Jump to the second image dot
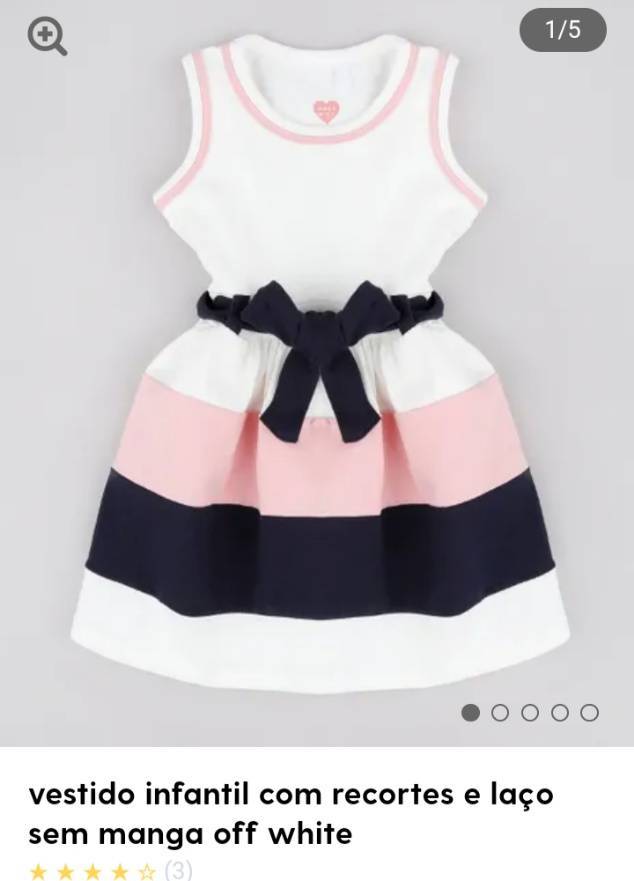The image size is (634, 881). tap(500, 712)
